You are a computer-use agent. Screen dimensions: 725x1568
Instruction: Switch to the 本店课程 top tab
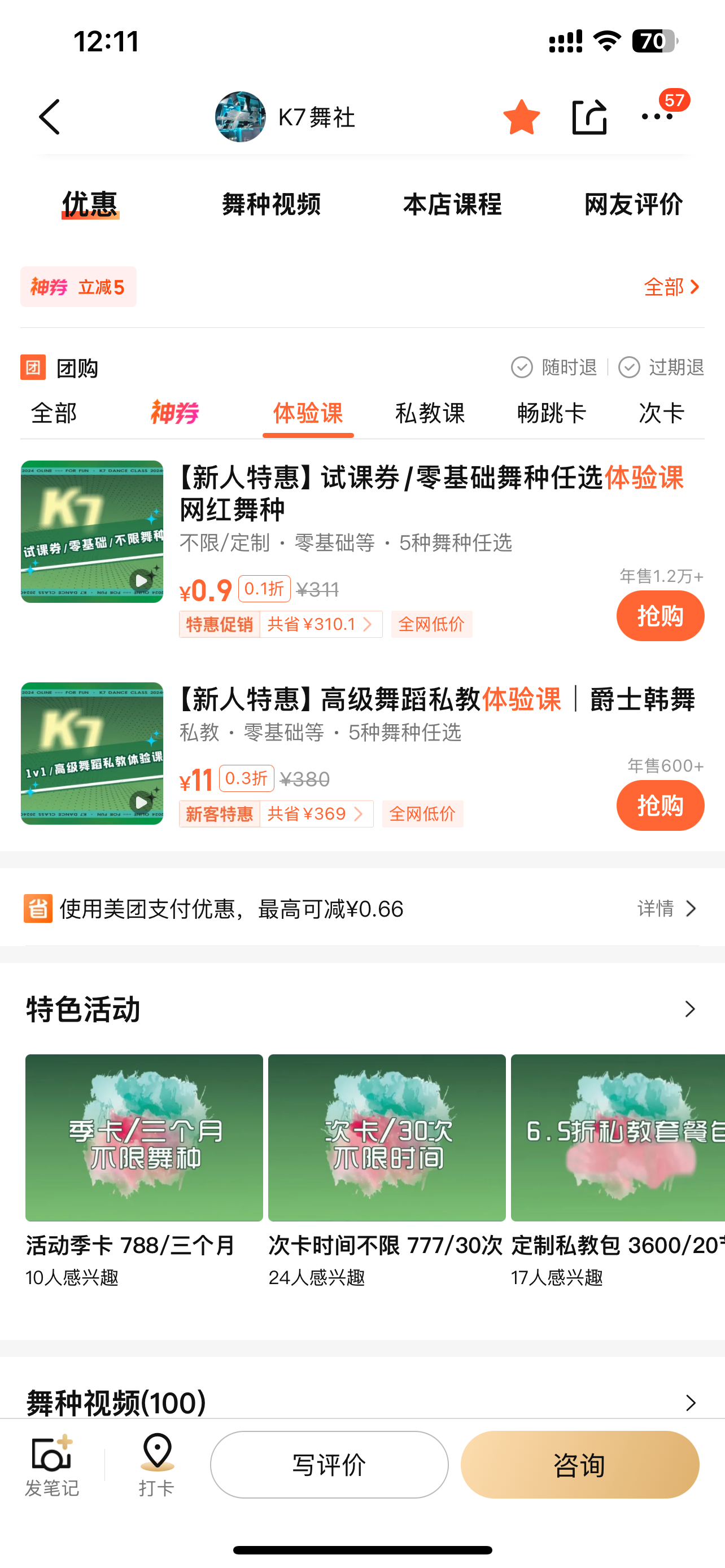tap(452, 204)
